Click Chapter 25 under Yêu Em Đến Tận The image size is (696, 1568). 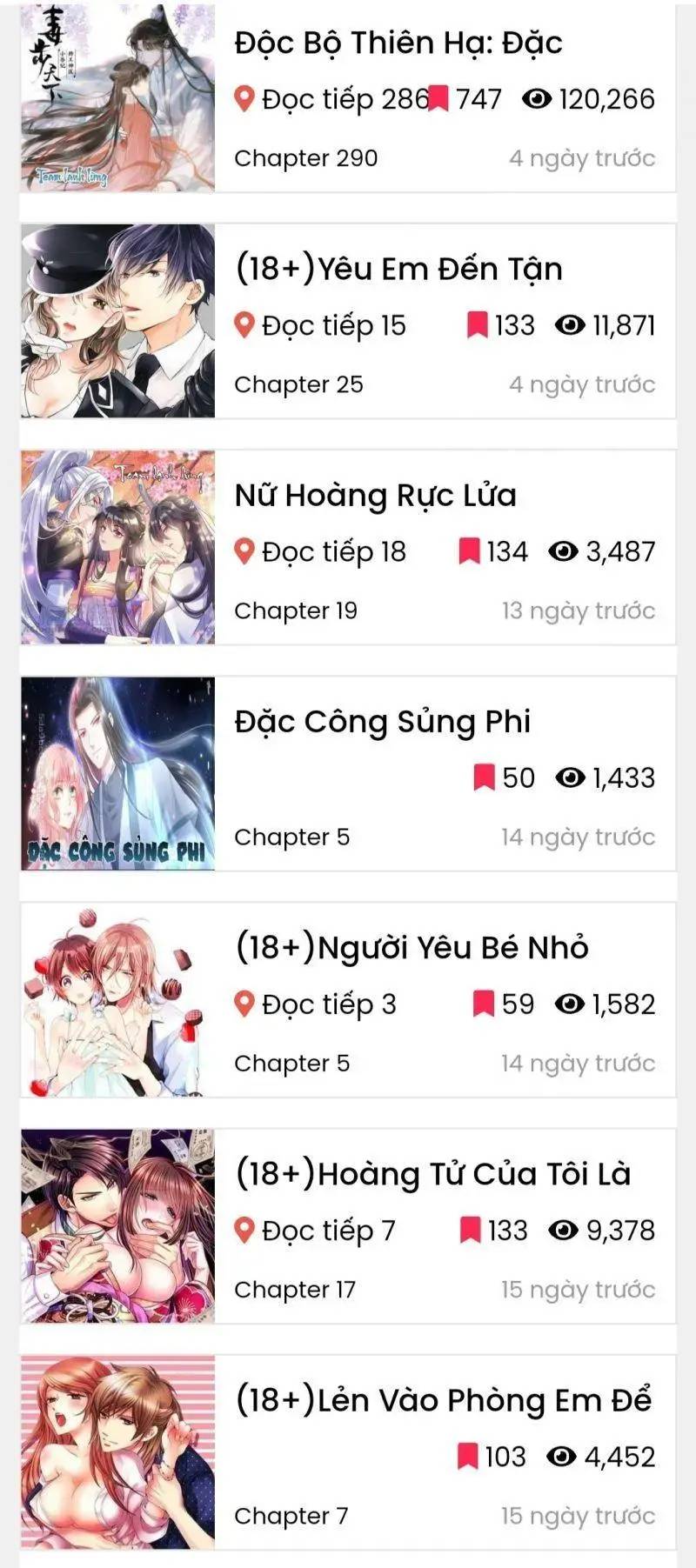298,384
